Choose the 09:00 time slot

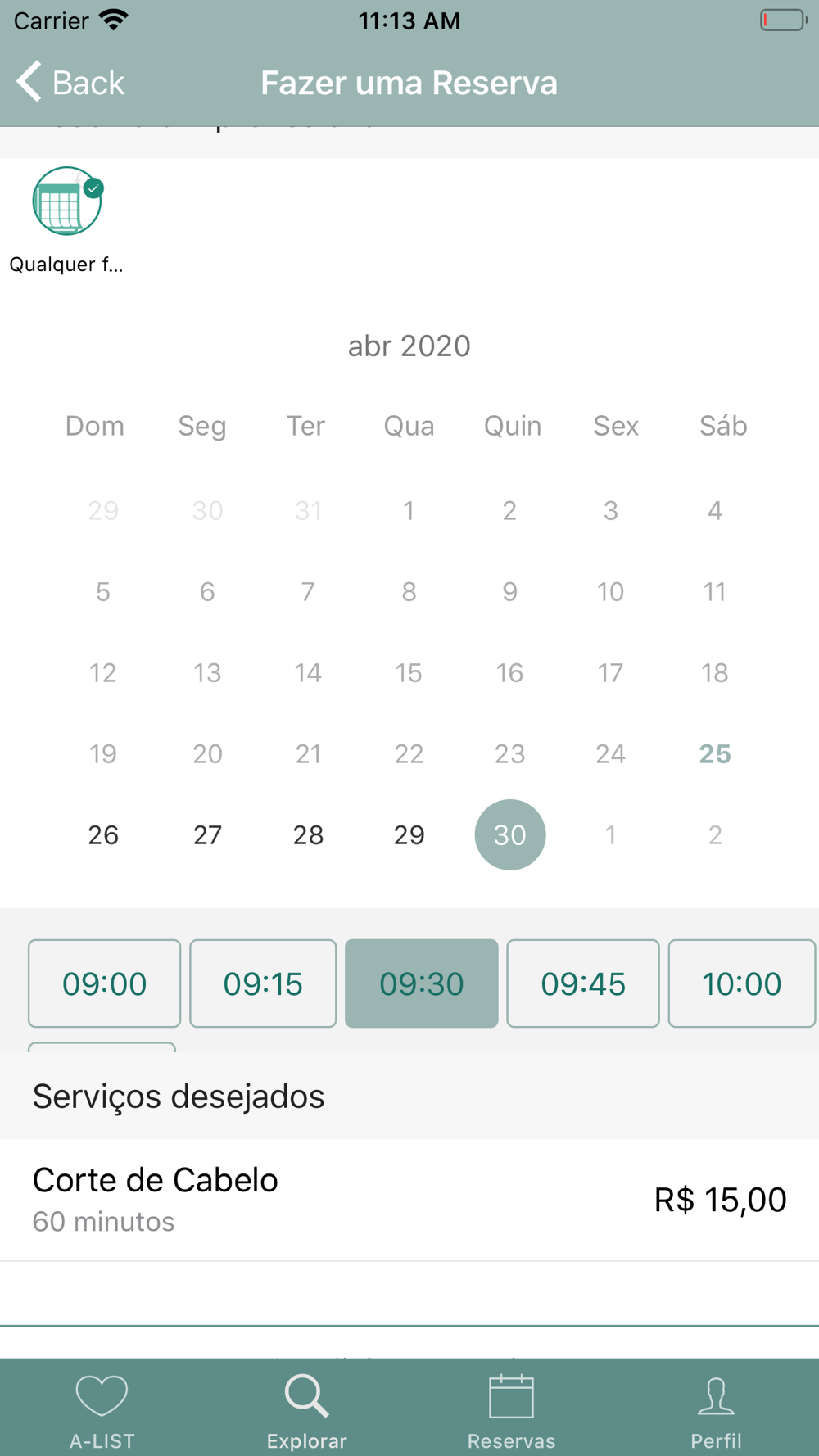pyautogui.click(x=104, y=983)
